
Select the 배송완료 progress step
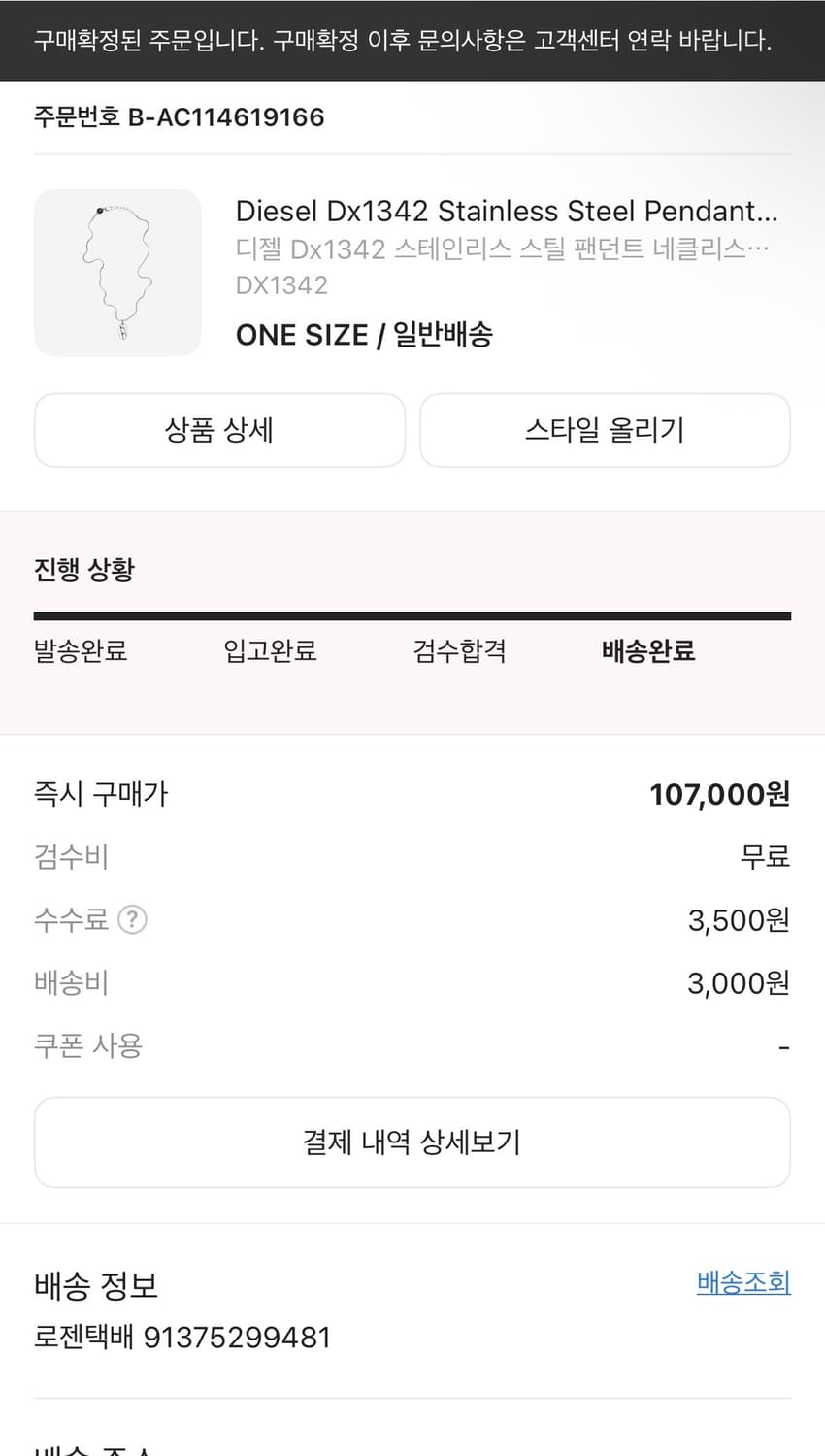click(x=647, y=652)
